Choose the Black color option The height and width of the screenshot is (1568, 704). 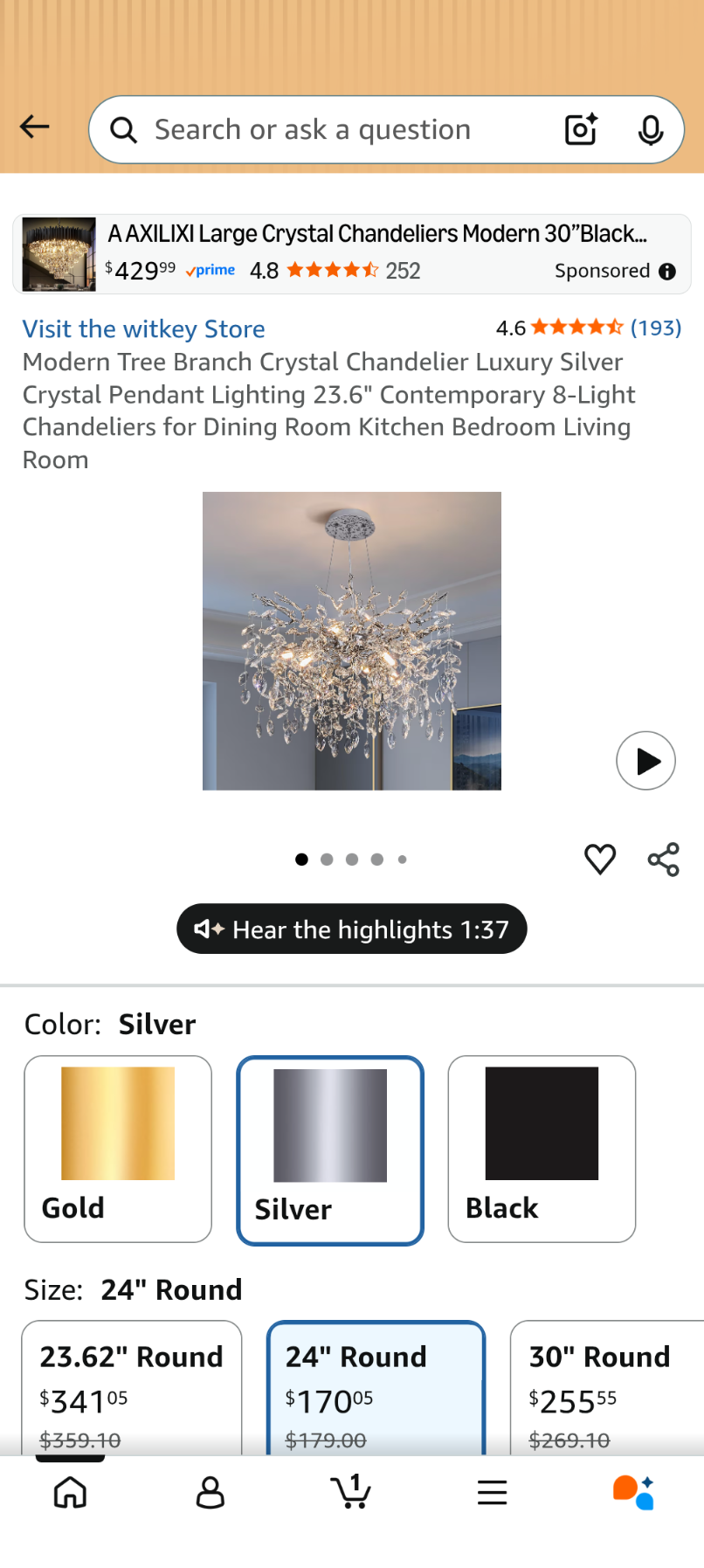(542, 1148)
